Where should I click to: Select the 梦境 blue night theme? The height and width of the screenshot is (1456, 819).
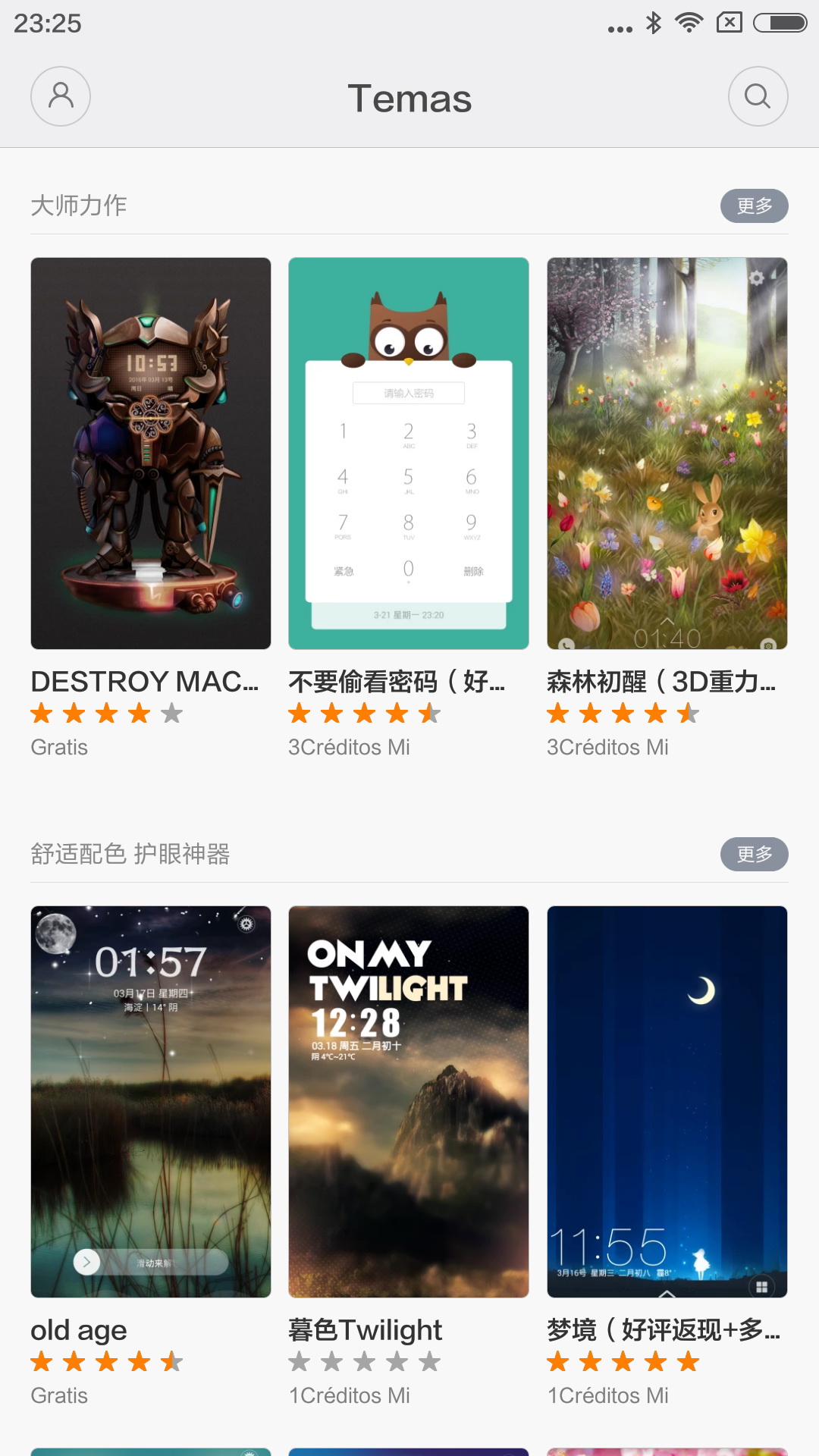coord(667,1101)
